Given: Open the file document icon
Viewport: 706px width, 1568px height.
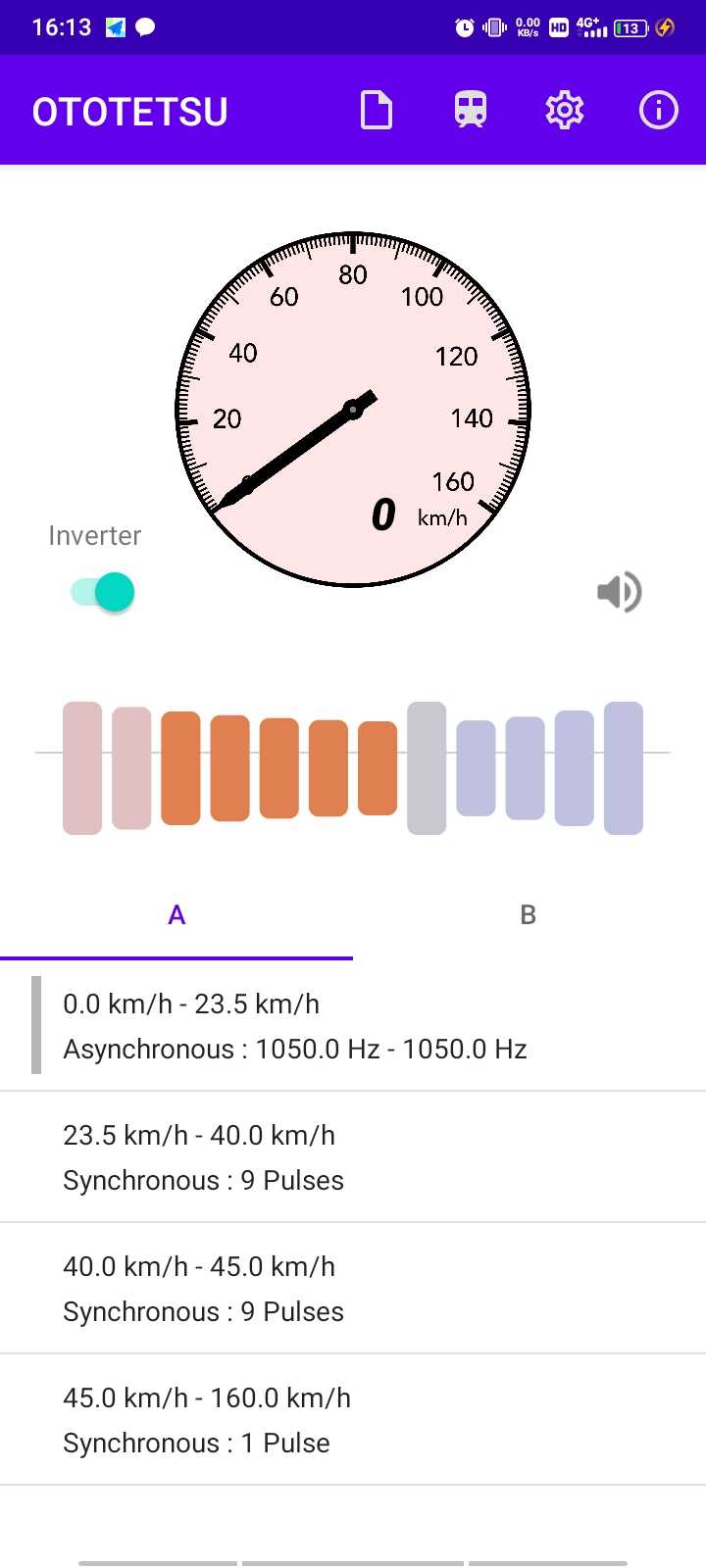Looking at the screenshot, I should point(377,110).
